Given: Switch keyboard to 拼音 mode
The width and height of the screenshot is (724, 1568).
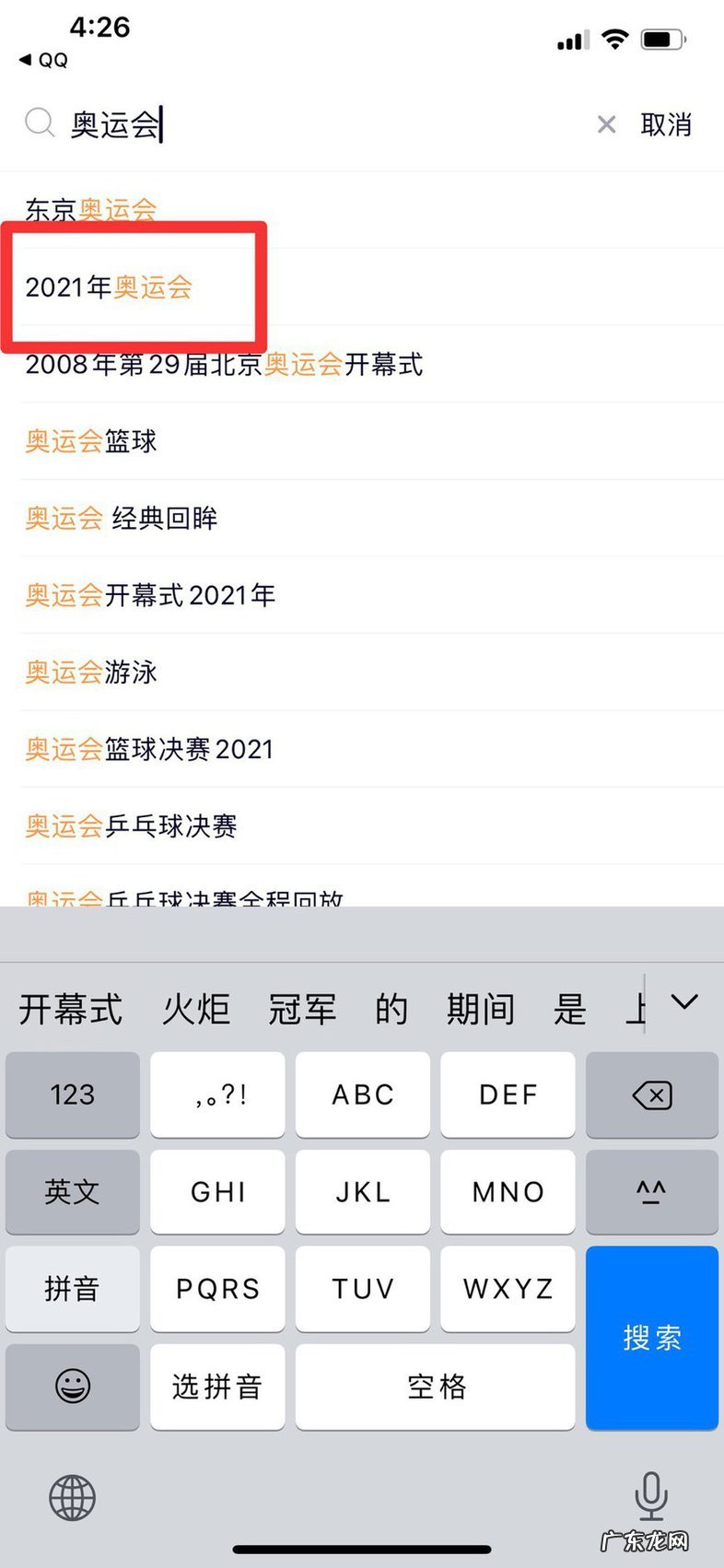Looking at the screenshot, I should (x=72, y=1290).
